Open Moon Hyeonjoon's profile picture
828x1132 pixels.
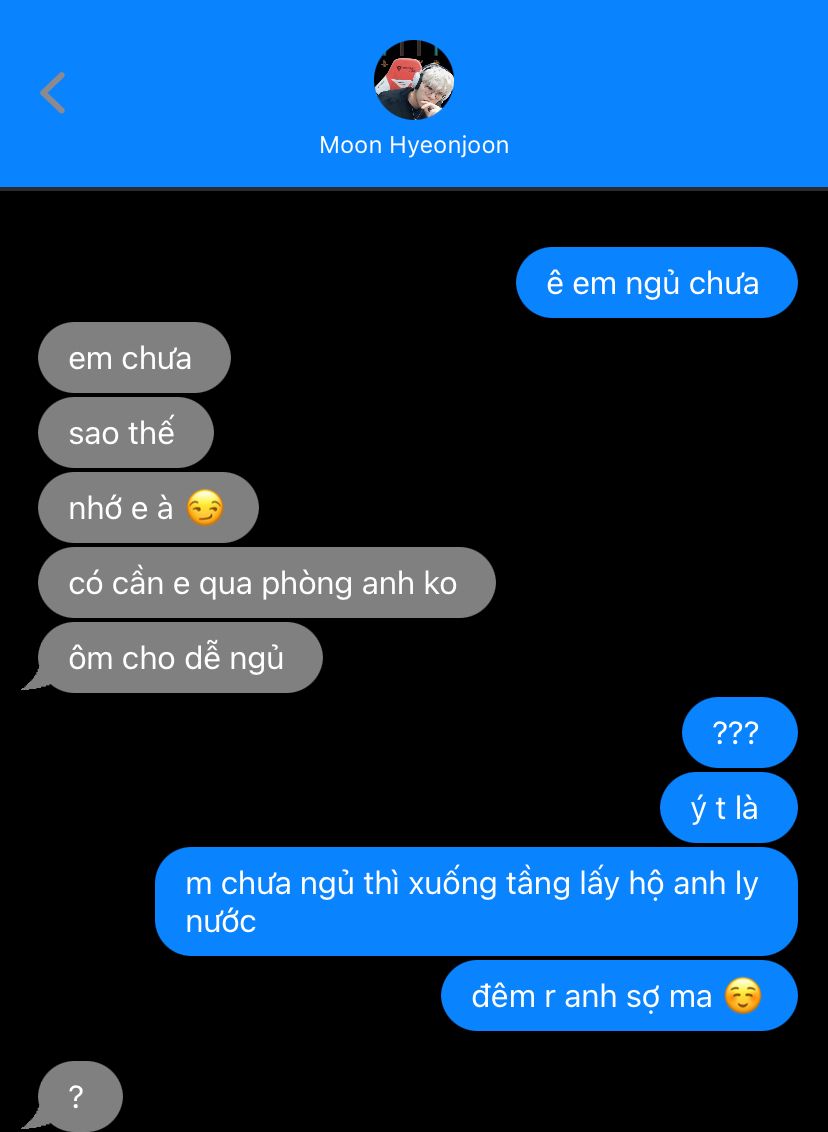(413, 80)
